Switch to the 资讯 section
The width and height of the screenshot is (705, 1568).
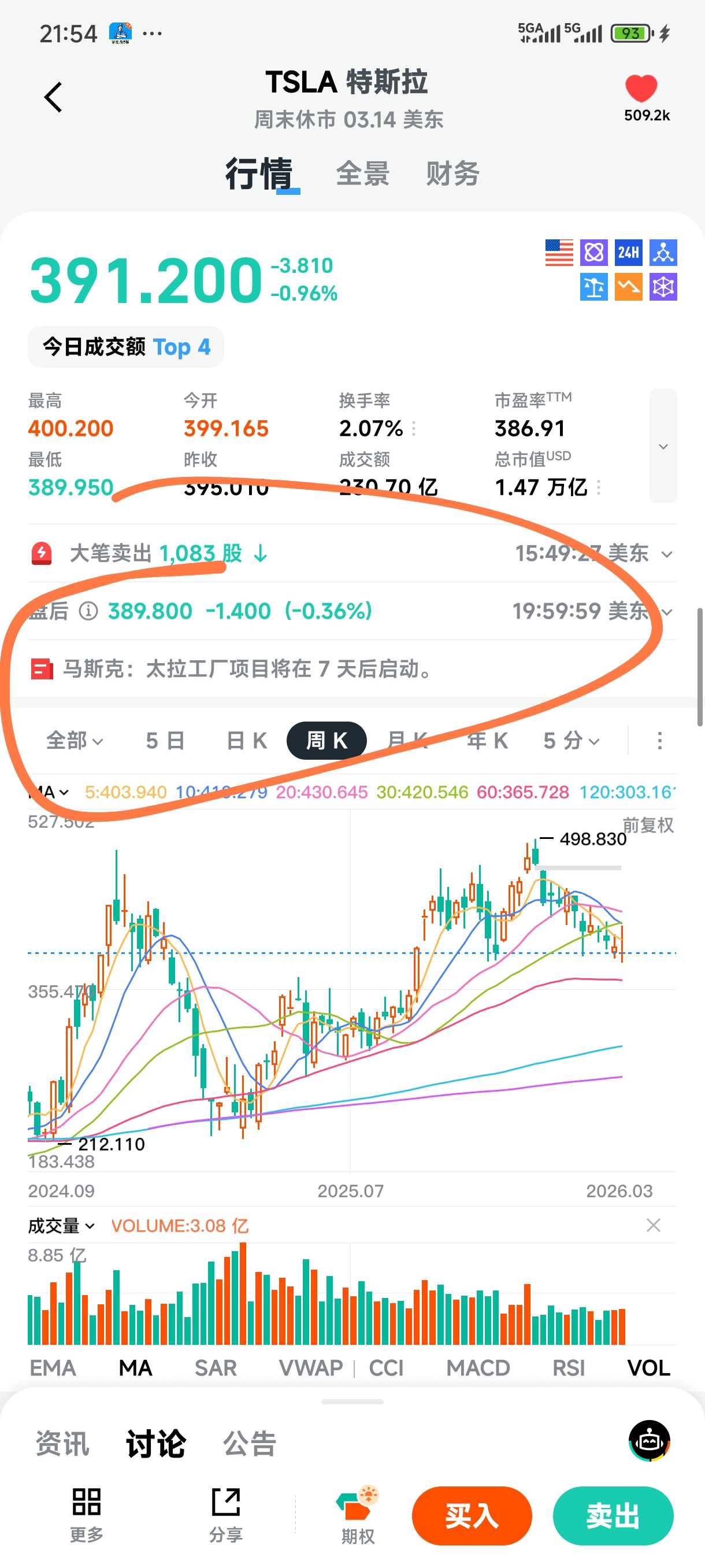(x=62, y=1444)
